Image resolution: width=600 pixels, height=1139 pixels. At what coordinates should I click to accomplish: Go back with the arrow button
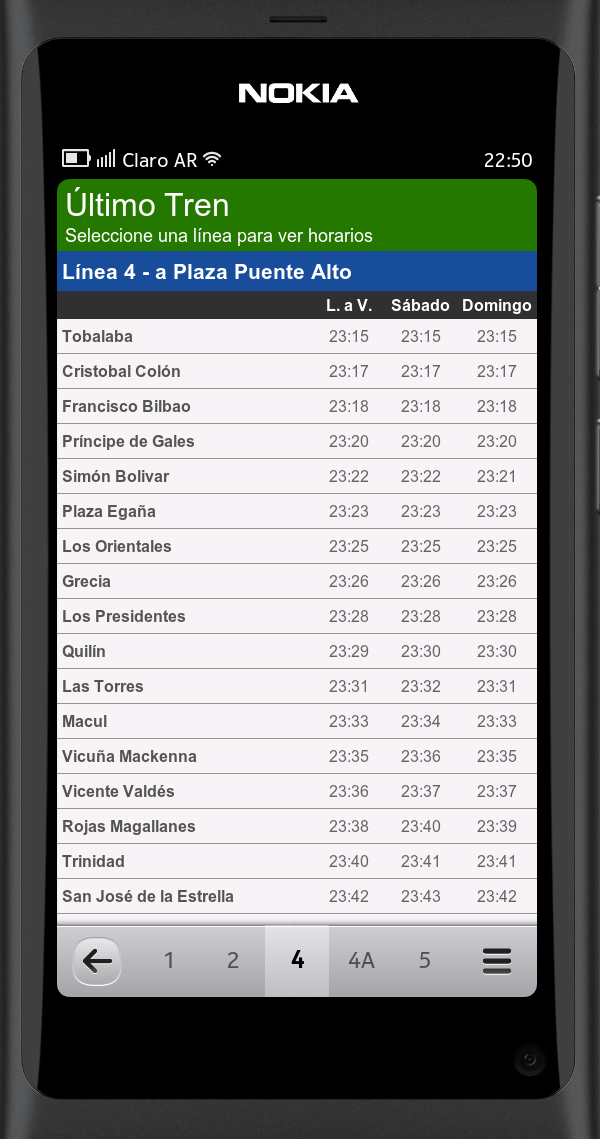tap(97, 961)
